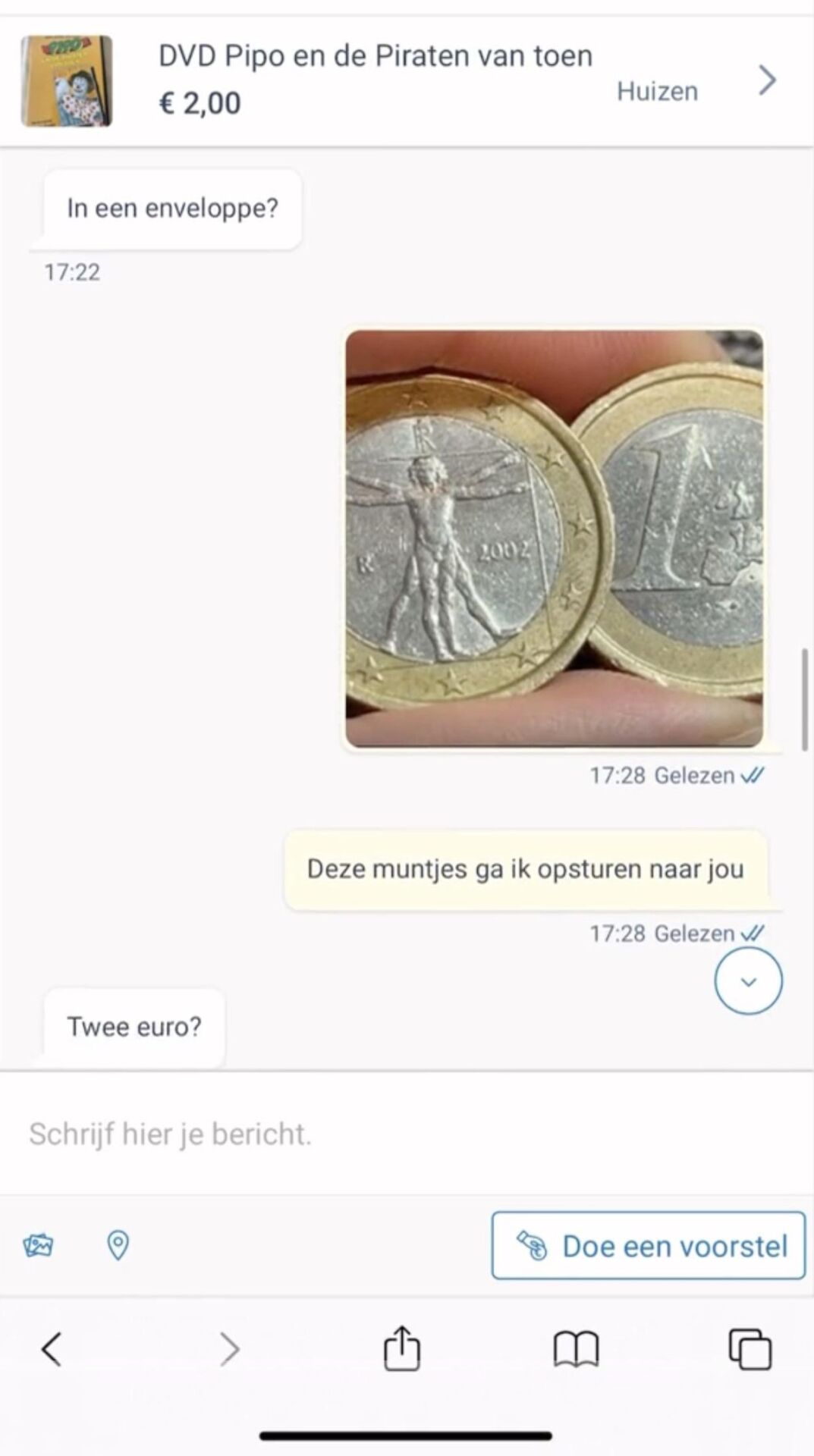Open the browser share sheet
The image size is (814, 1456).
pos(401,1349)
